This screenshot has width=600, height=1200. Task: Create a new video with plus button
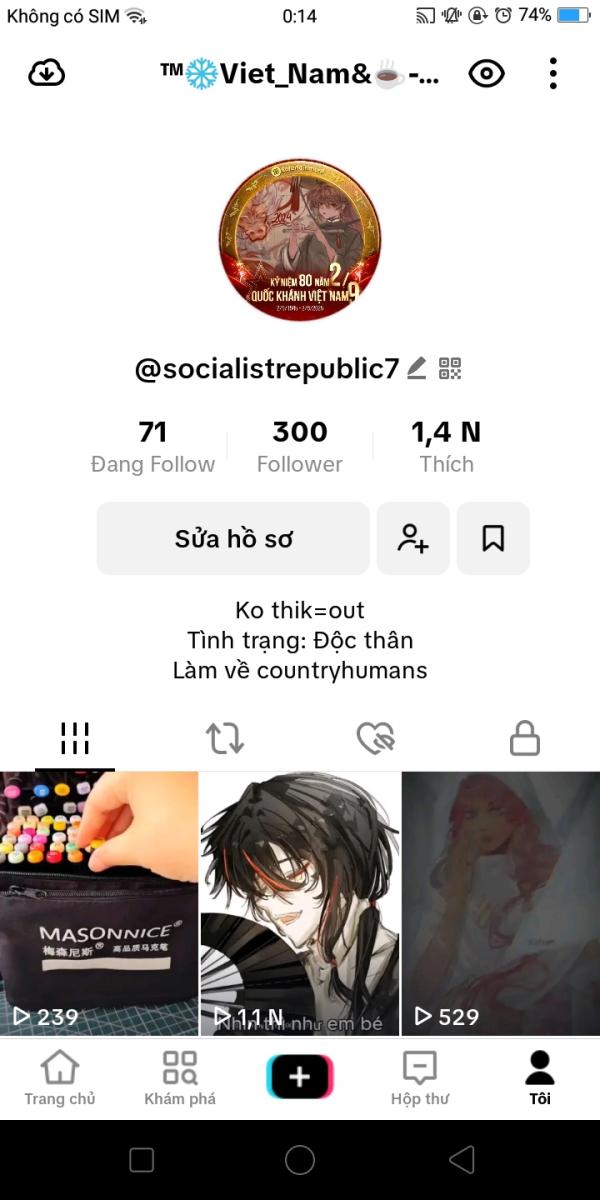pos(300,1077)
